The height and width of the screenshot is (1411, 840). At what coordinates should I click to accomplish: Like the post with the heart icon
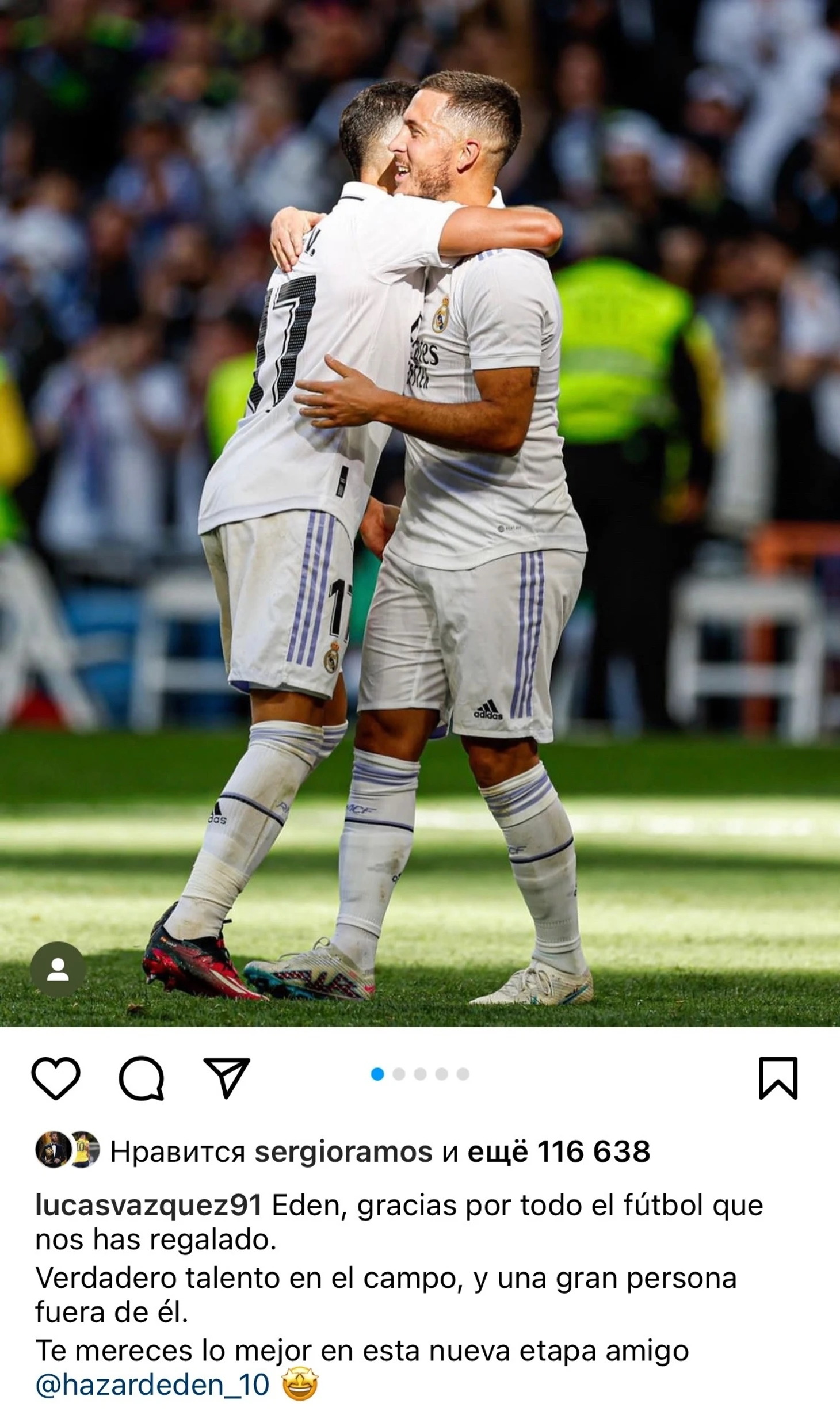56,1078
